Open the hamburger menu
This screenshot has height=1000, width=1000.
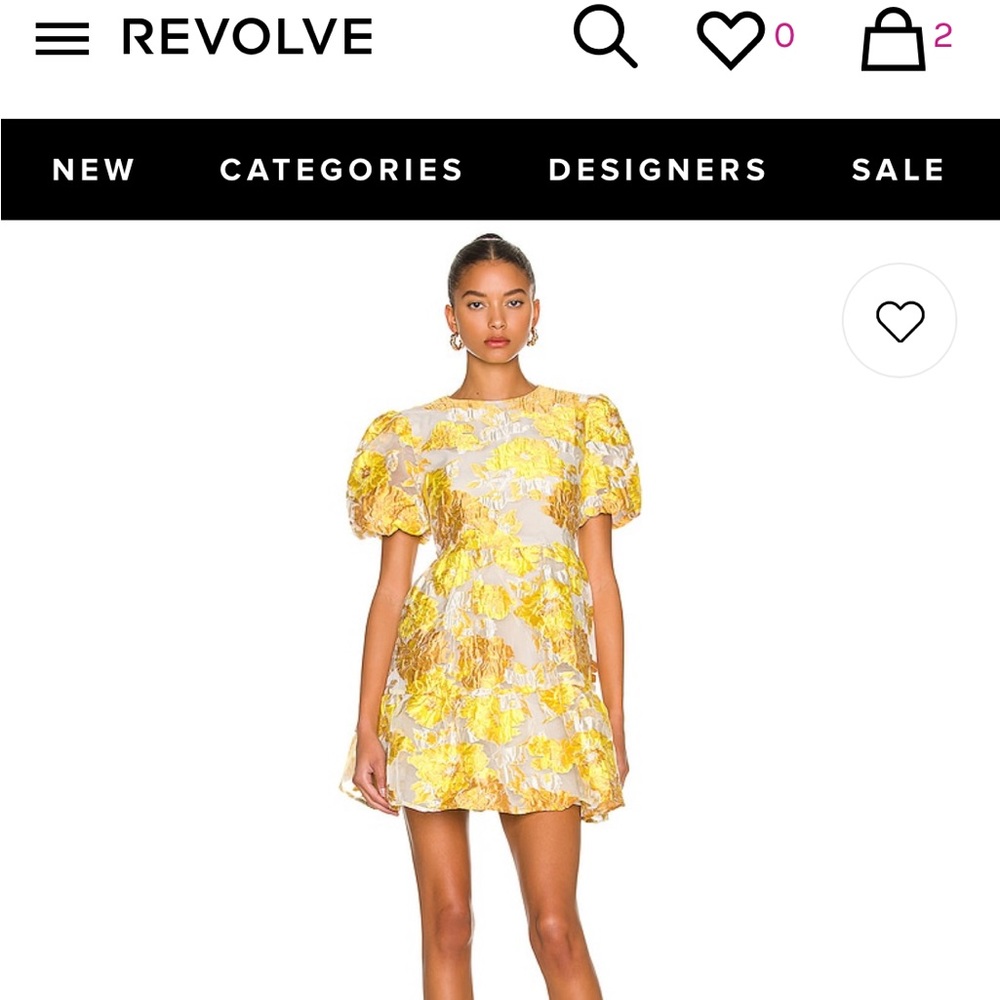(62, 39)
